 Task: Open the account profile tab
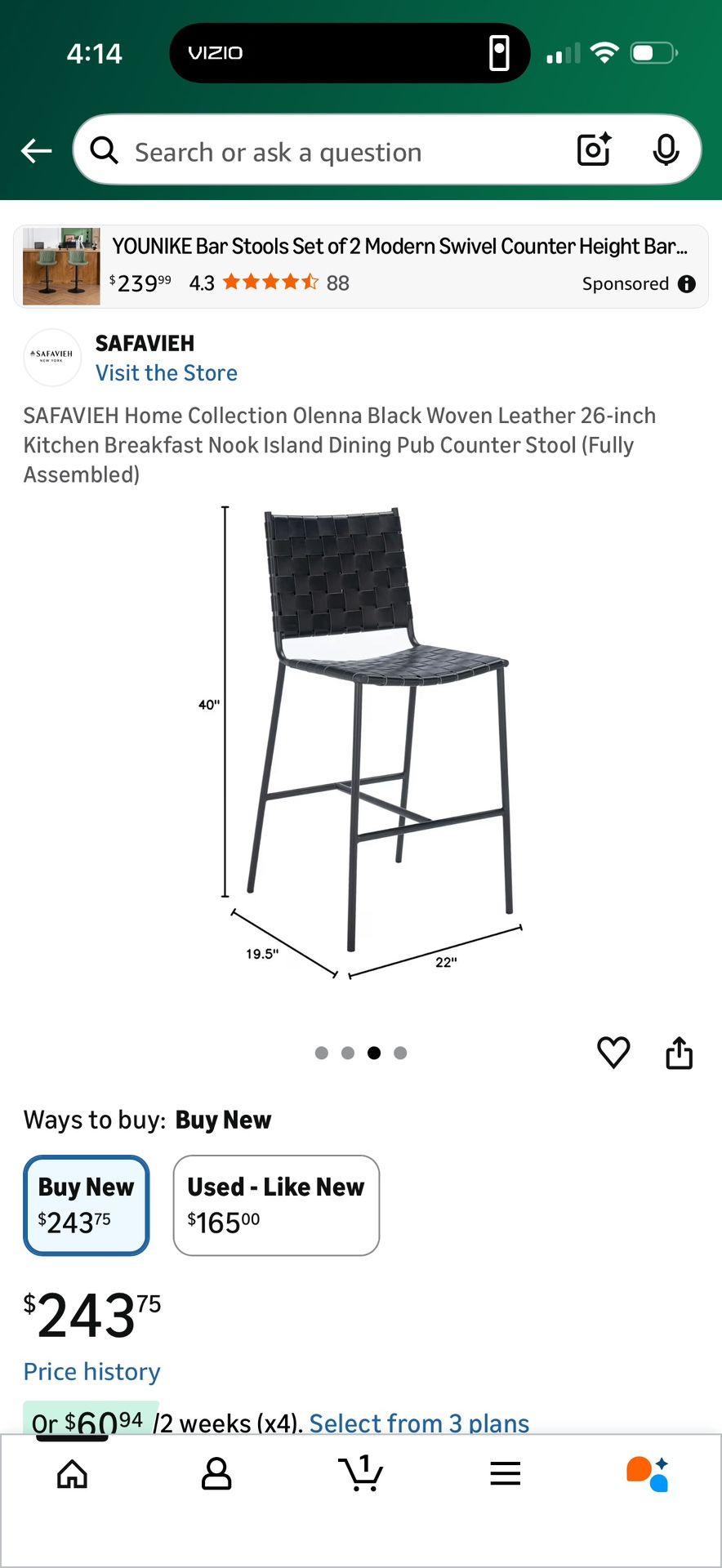pyautogui.click(x=216, y=1474)
